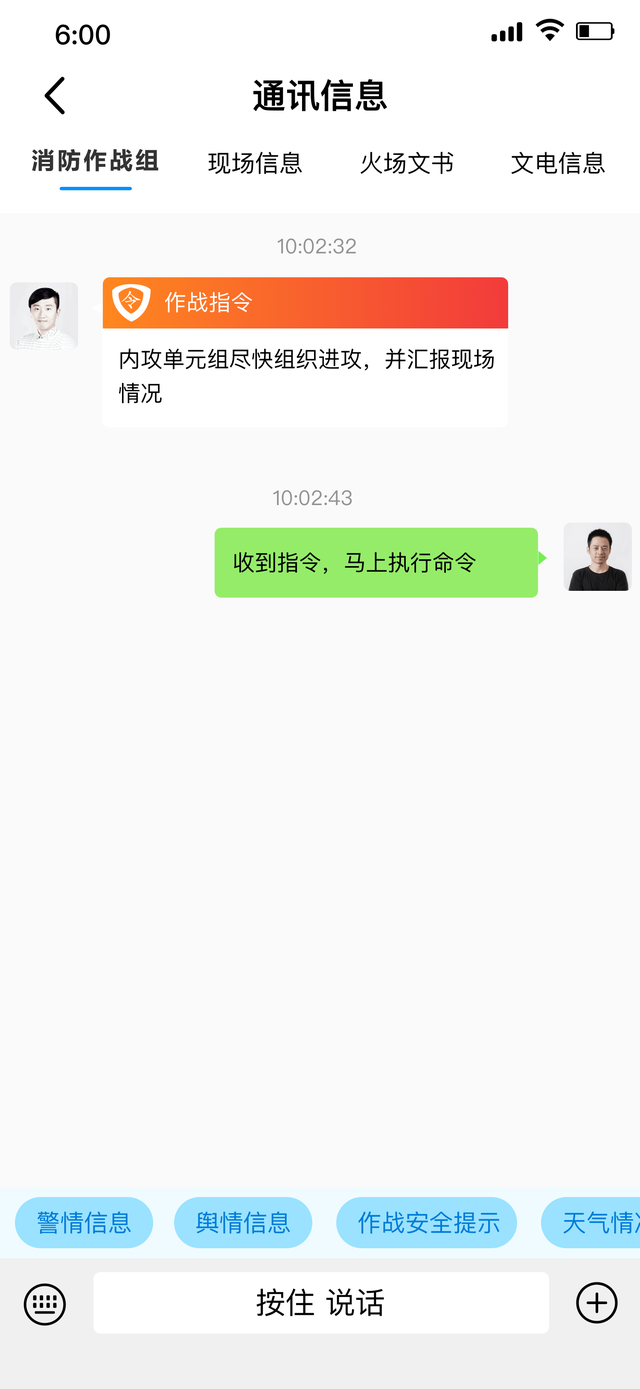View the command sender's avatar profile
Viewport: 640px width, 1389px height.
(x=44, y=316)
